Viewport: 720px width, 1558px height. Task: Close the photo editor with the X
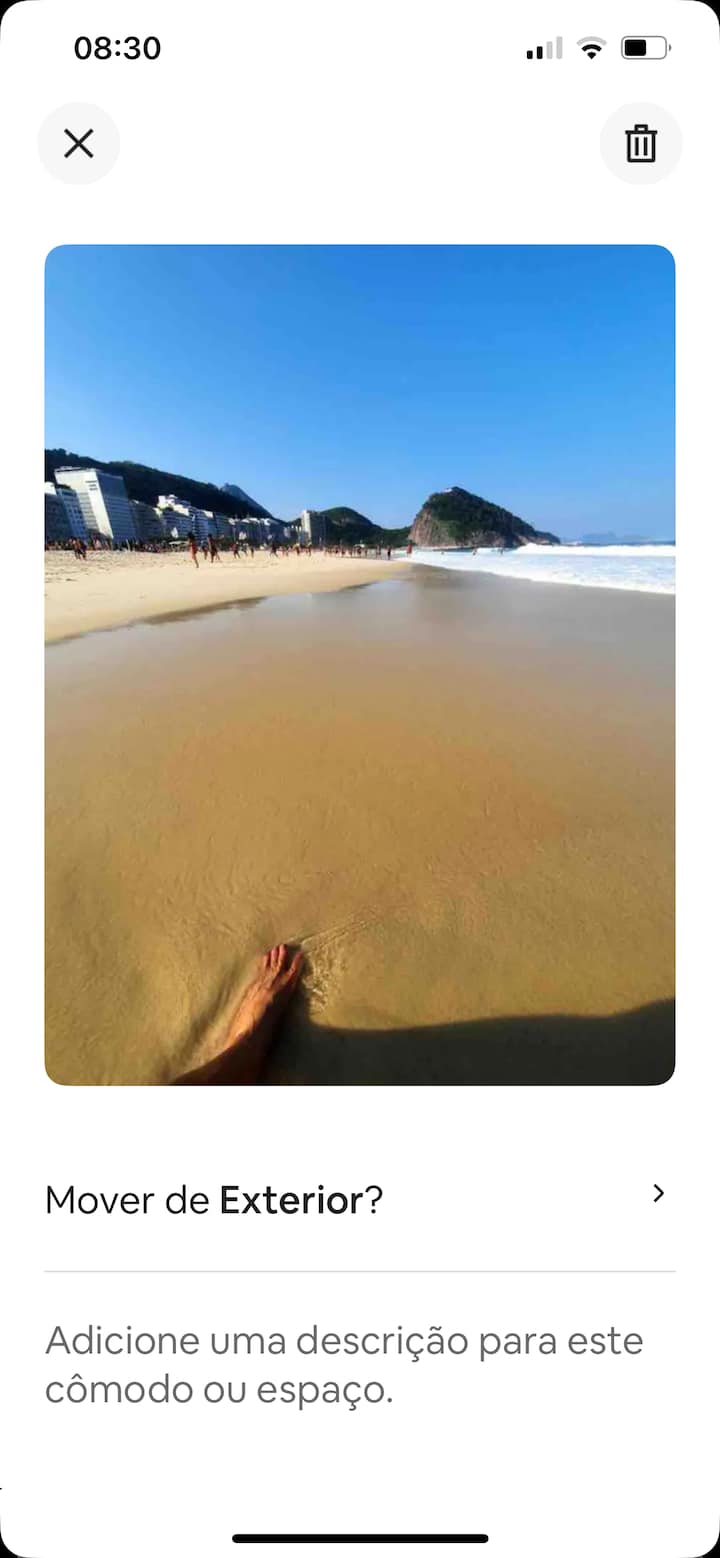[x=79, y=144]
